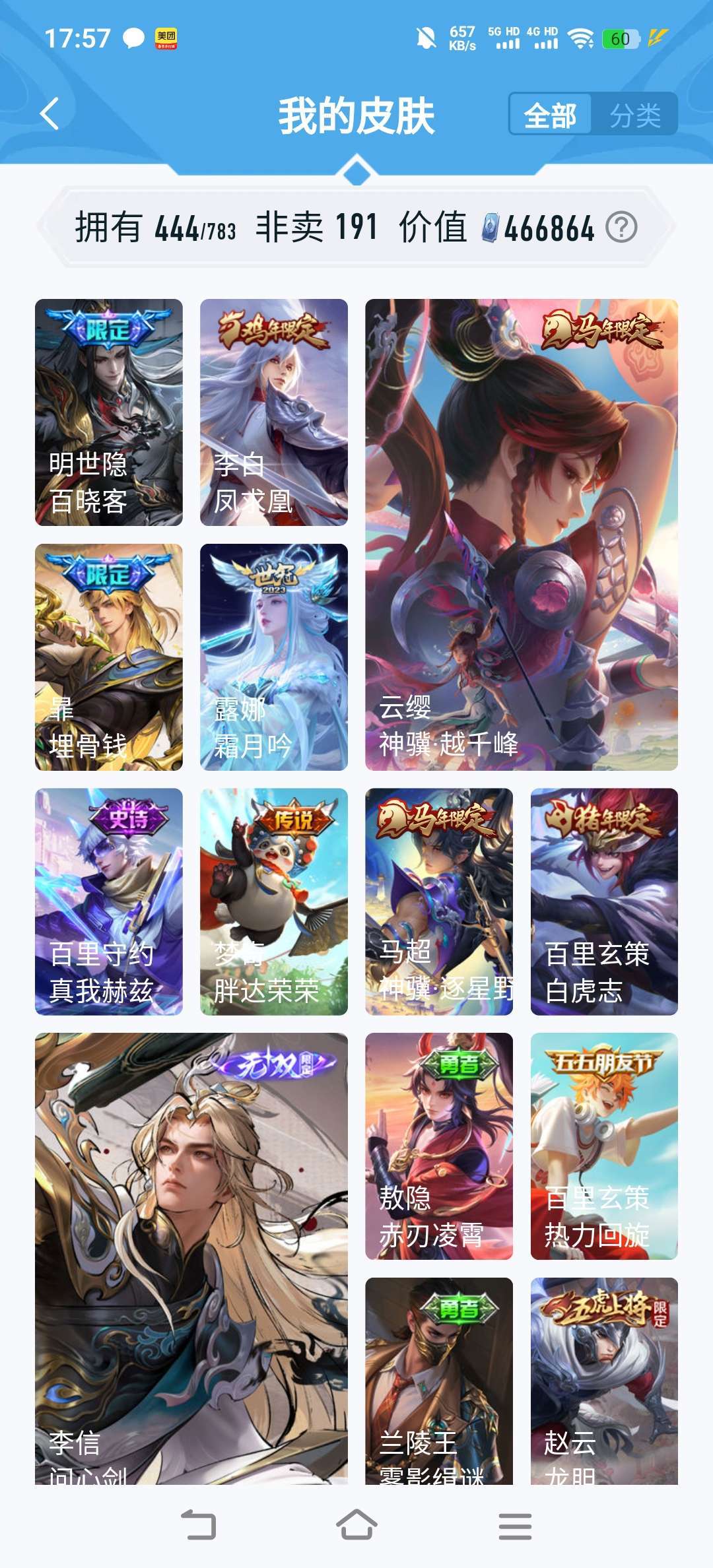View 云缨 神骥·越千峰 skin
The width and height of the screenshot is (713, 1568).
[x=522, y=535]
